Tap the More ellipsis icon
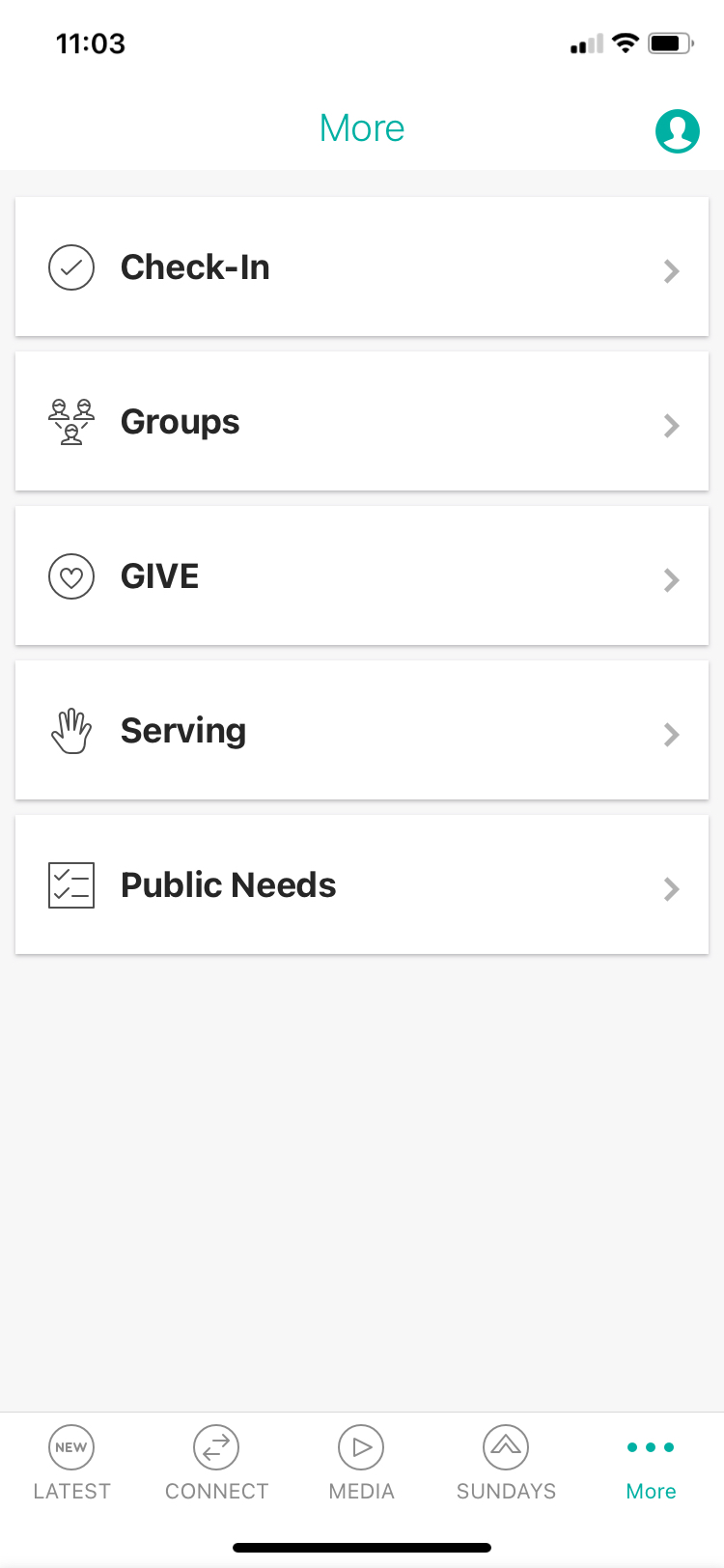 point(650,1446)
